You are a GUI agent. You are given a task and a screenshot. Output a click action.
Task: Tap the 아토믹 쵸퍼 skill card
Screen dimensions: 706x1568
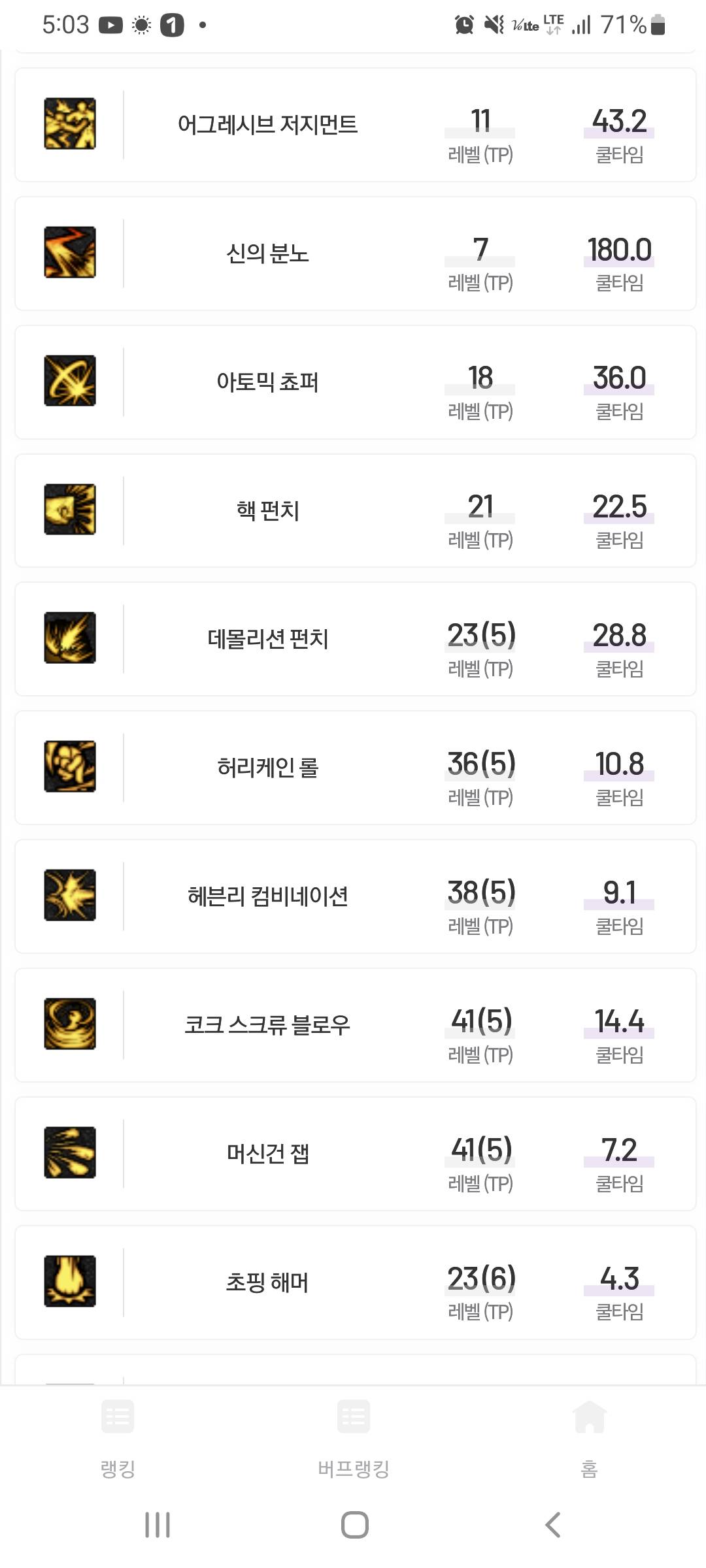click(x=355, y=382)
